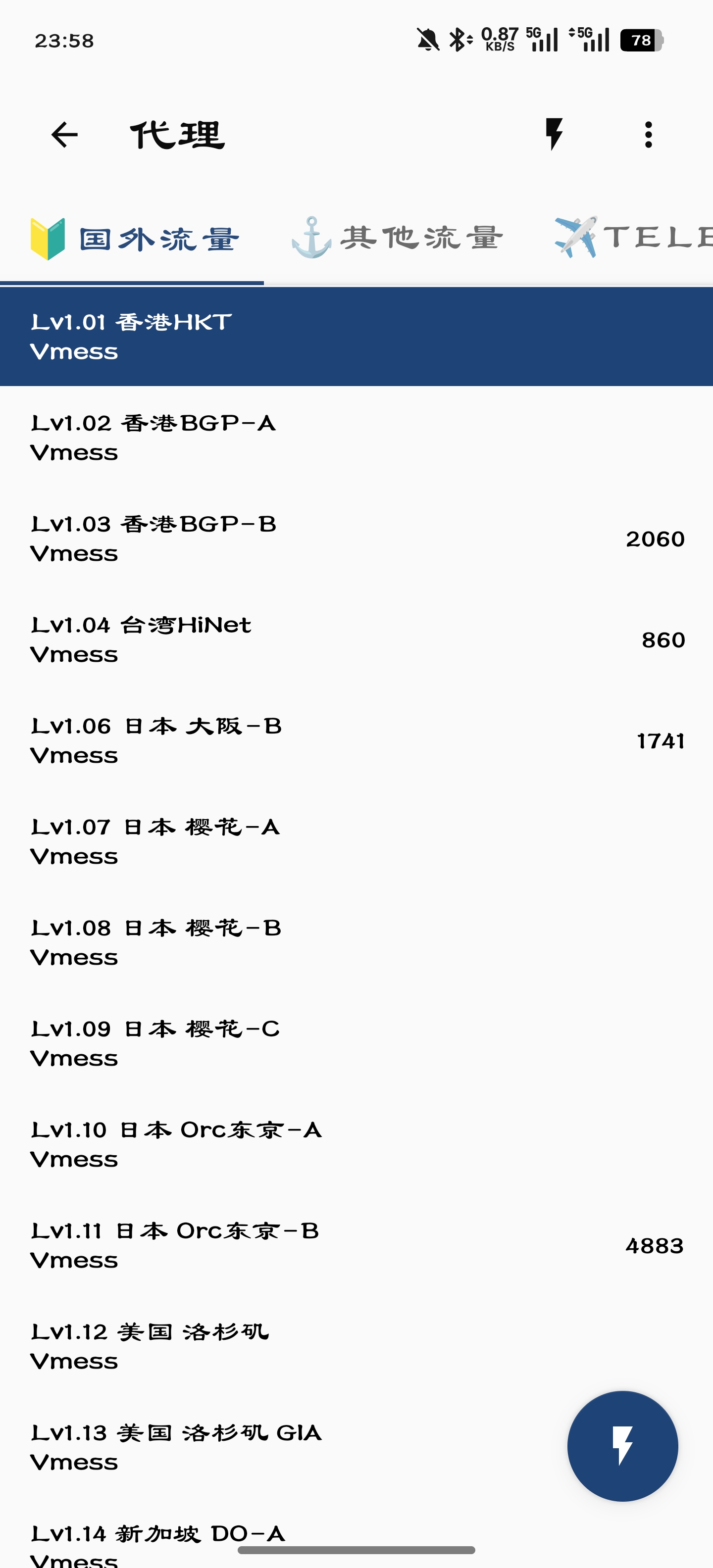Select Lv1.11 日本 Orc东京-B proxy
The height and width of the screenshot is (1568, 713).
click(x=356, y=1246)
